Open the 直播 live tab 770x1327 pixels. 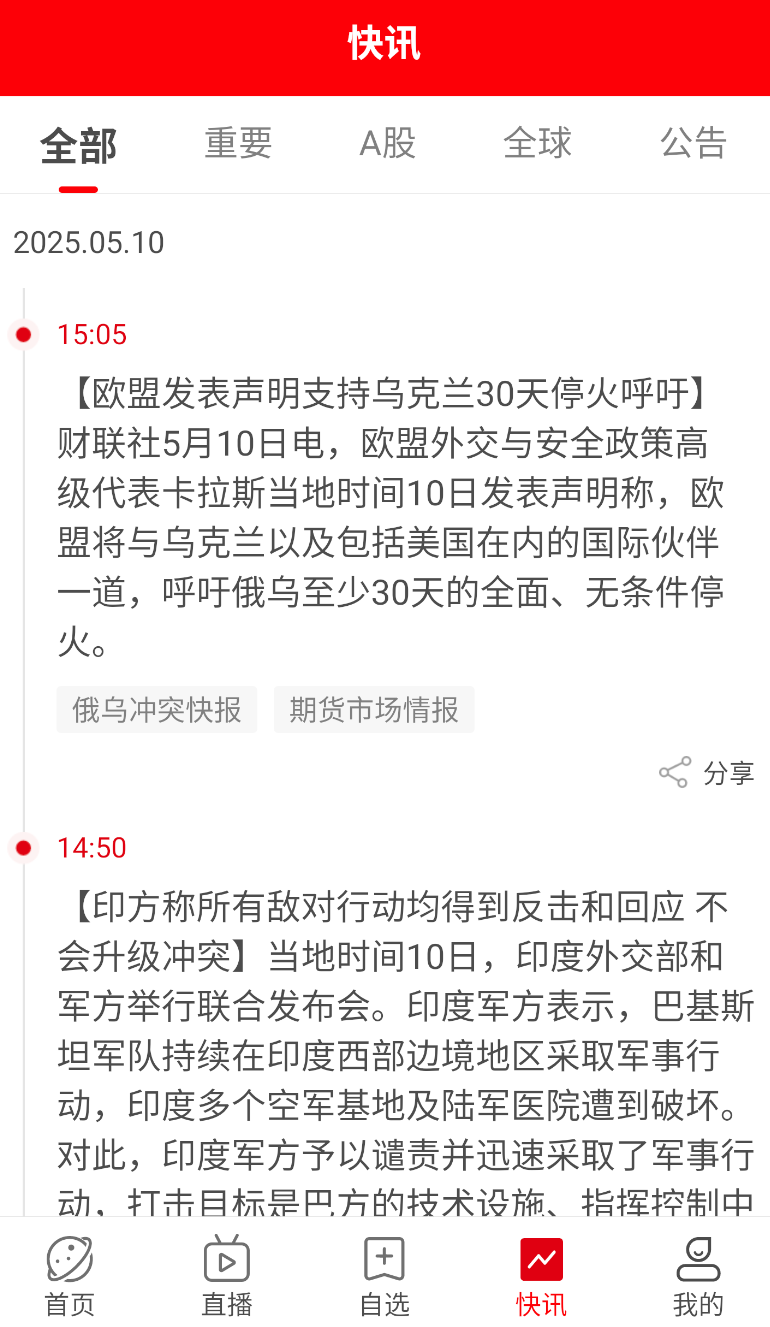coord(227,1277)
